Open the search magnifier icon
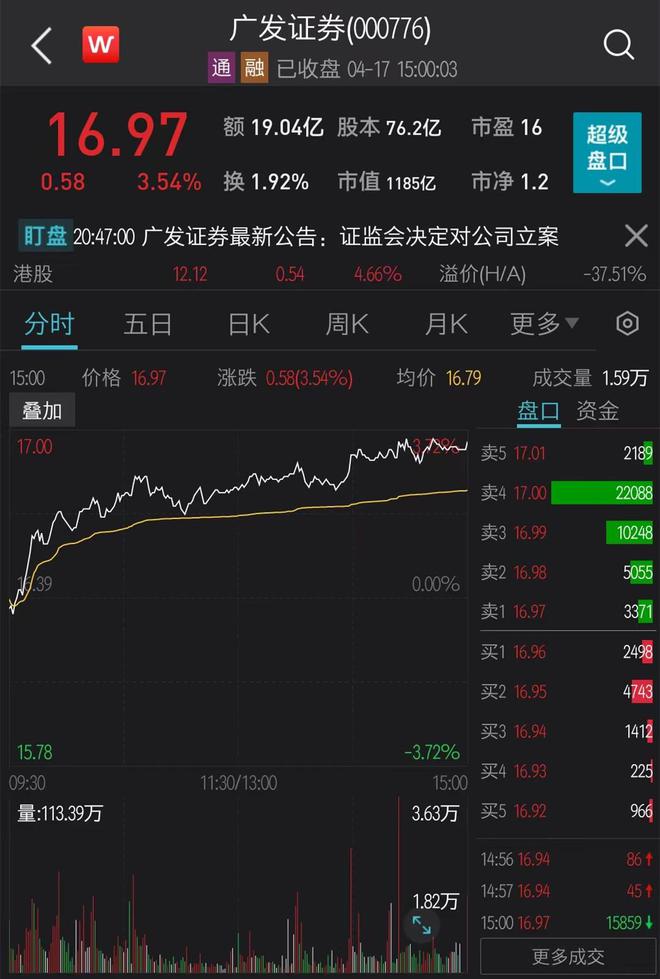Screen dimensions: 660x979 (619, 45)
